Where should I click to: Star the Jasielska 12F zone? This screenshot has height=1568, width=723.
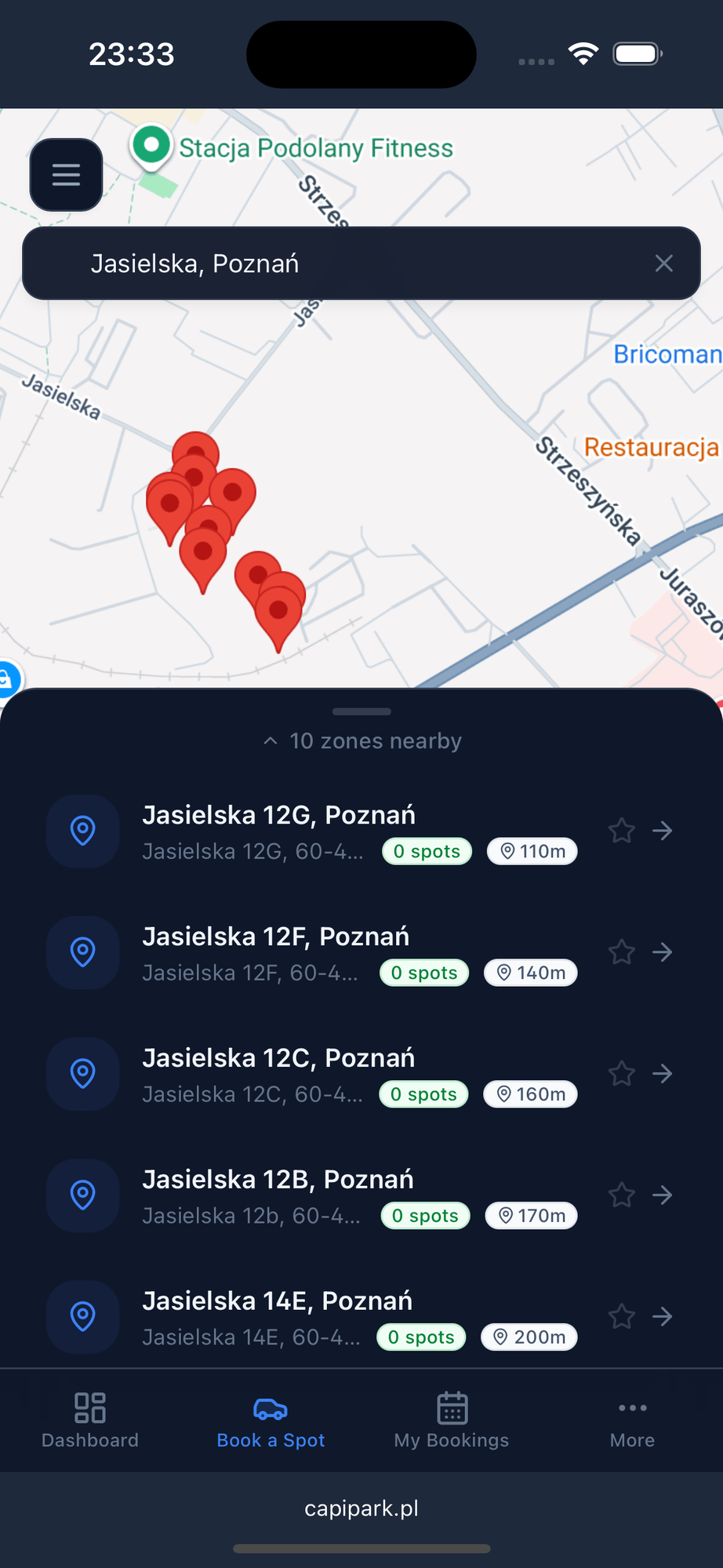pos(622,952)
